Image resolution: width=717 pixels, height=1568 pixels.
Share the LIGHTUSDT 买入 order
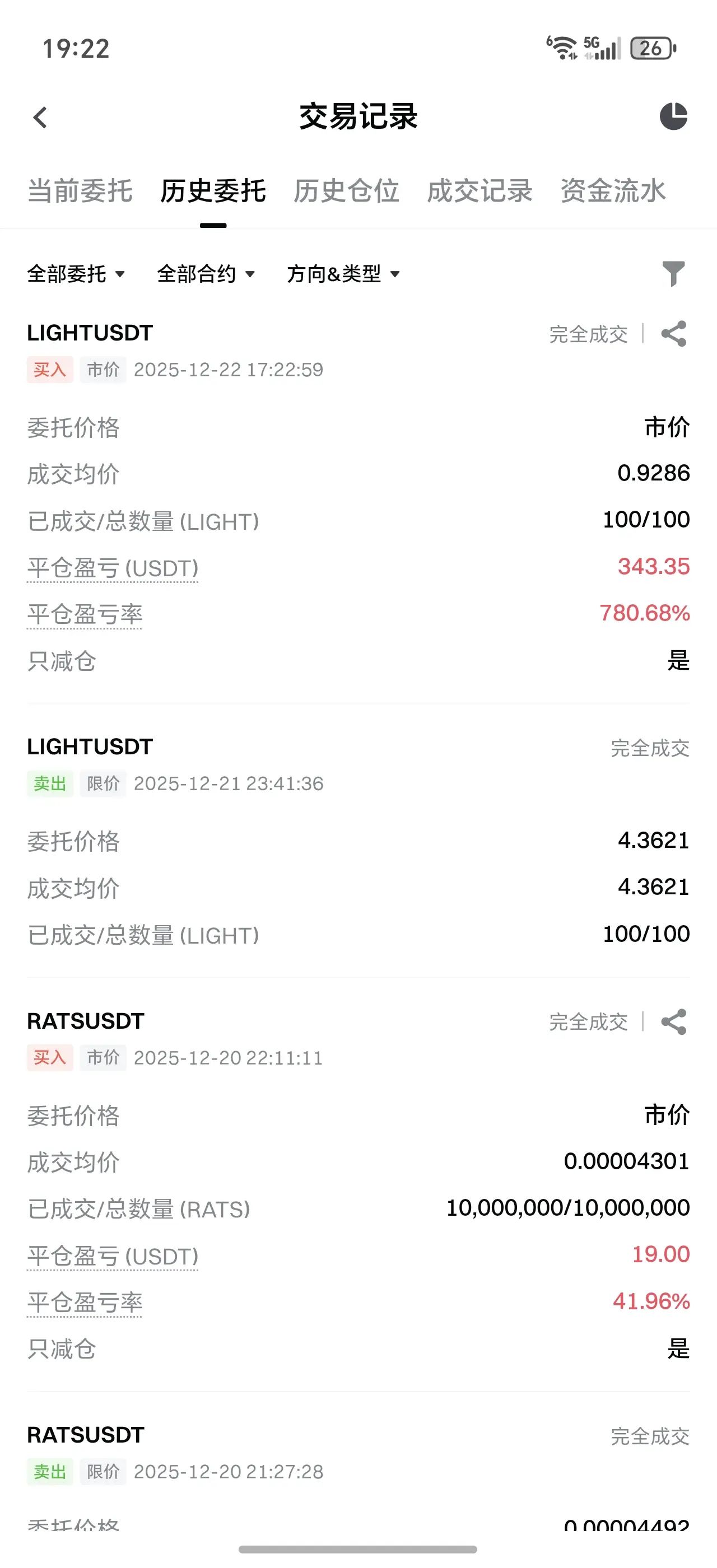pos(674,334)
